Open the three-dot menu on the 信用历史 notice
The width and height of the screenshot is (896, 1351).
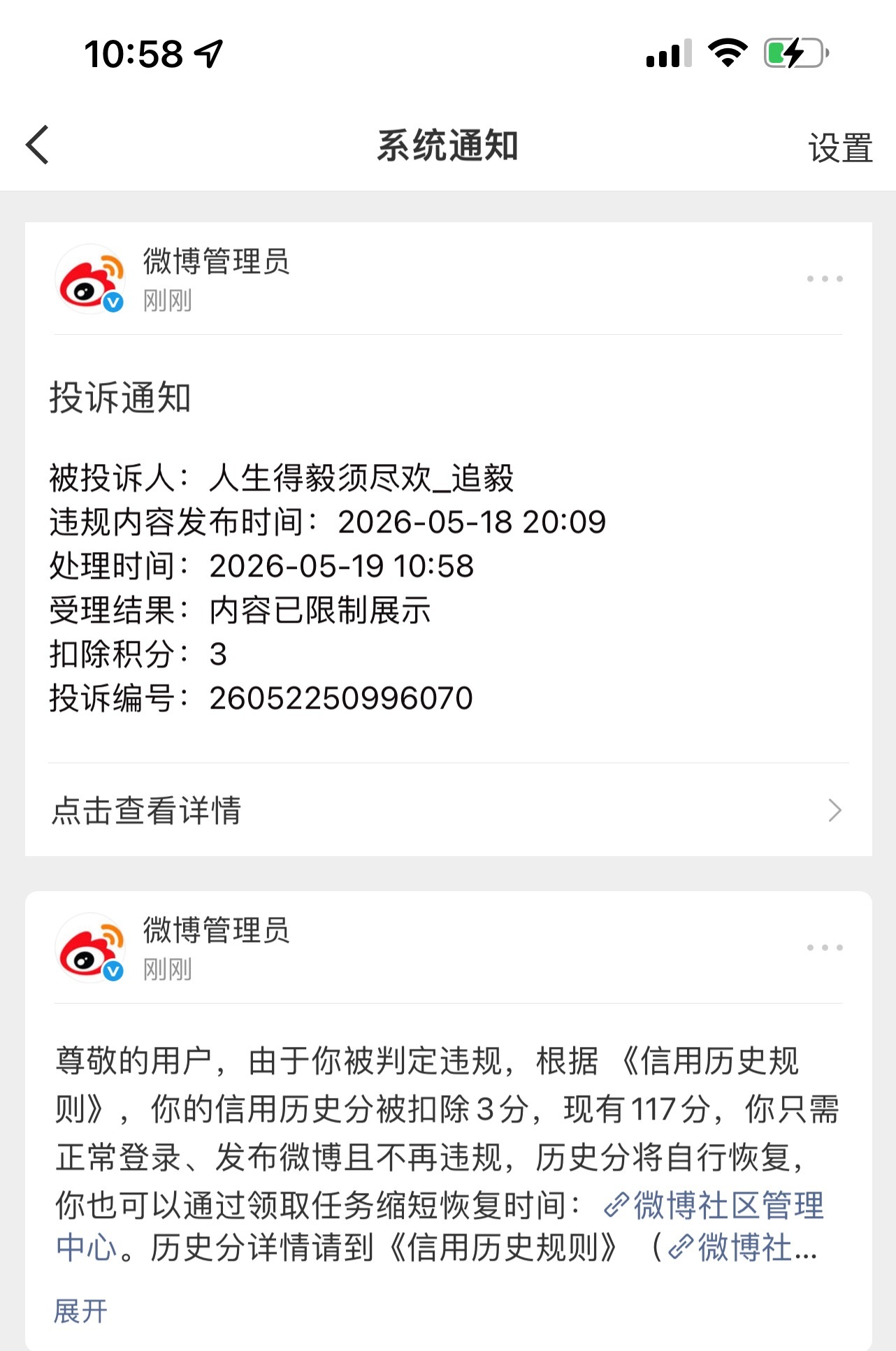[825, 948]
